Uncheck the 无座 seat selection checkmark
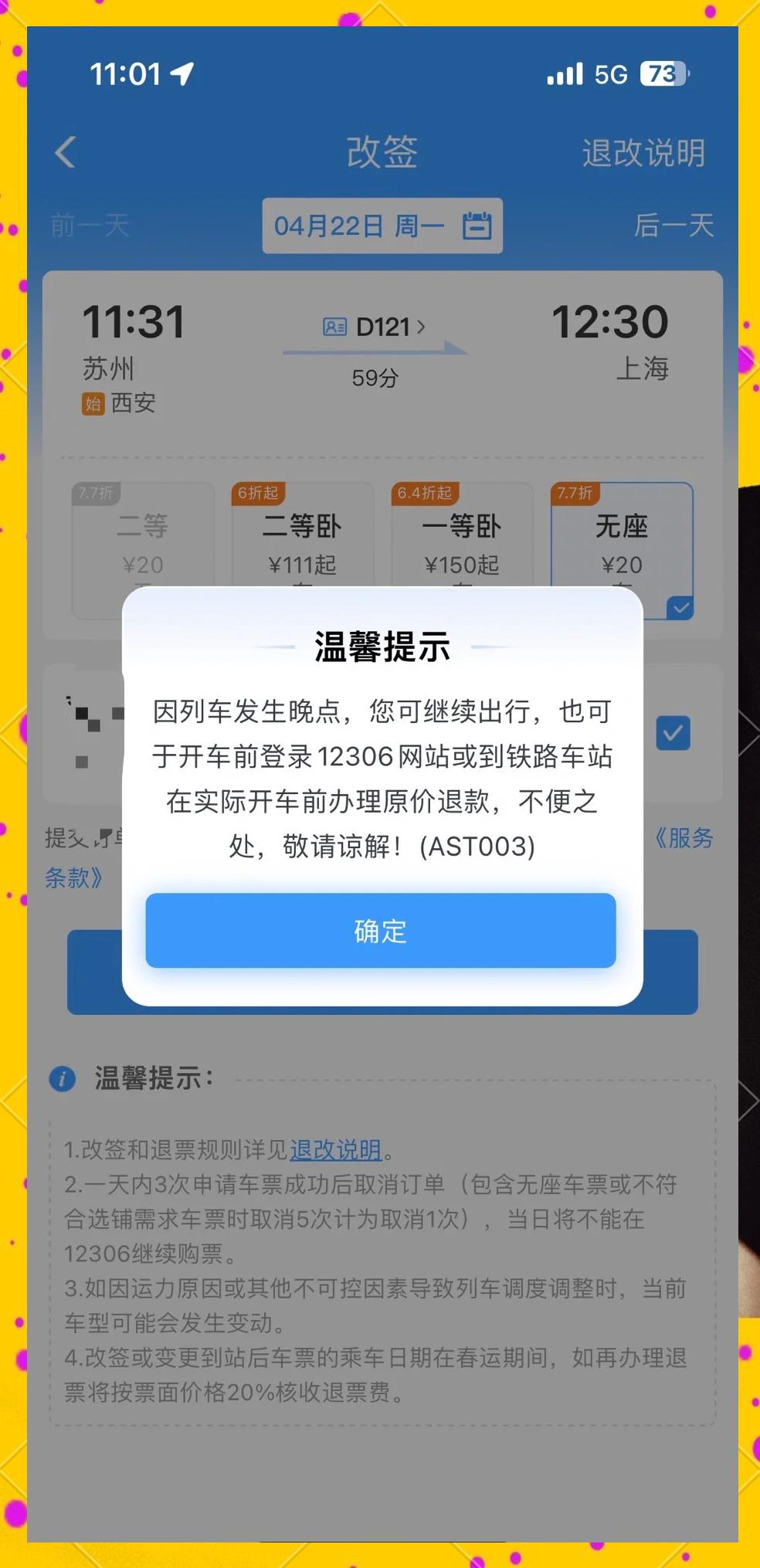760x1568 pixels. (x=679, y=609)
